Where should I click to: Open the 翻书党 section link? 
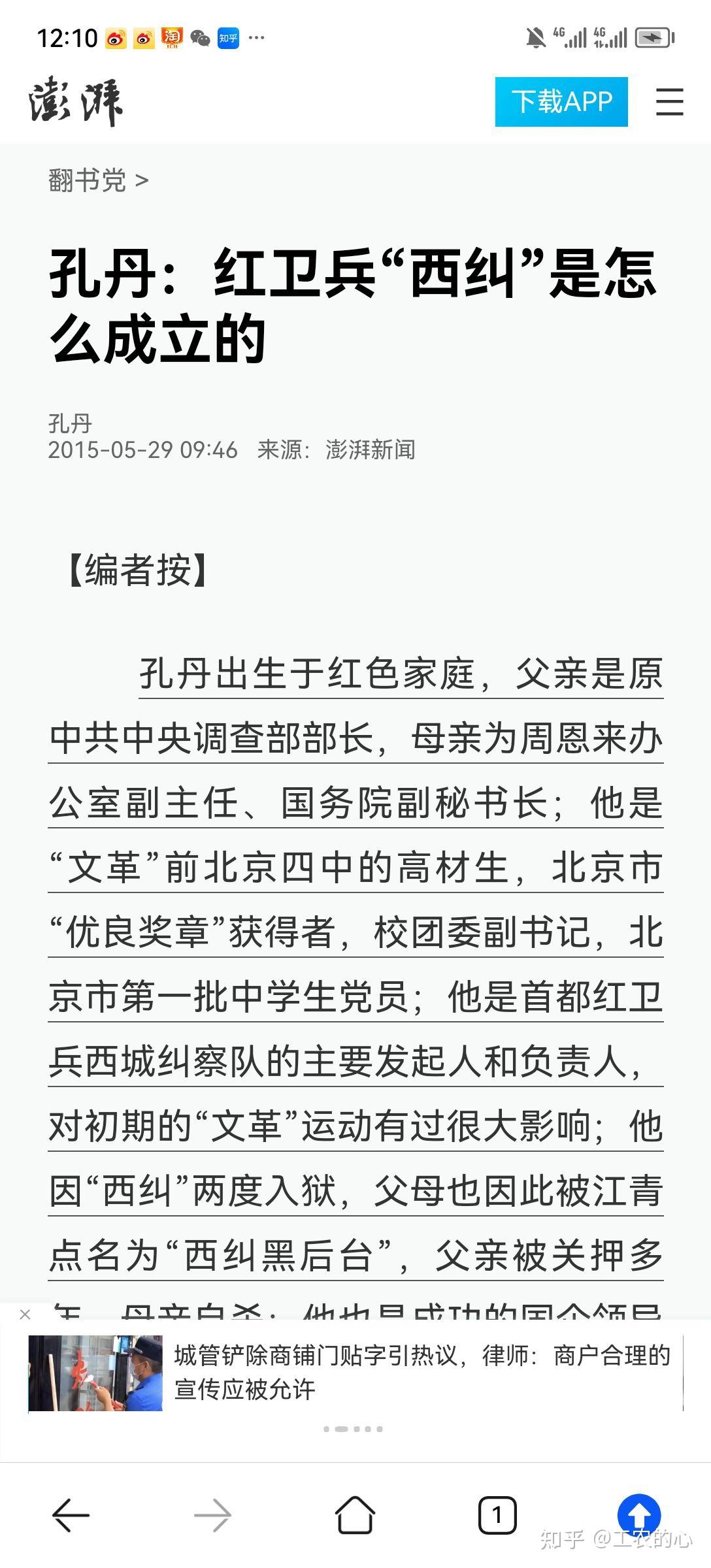click(x=99, y=180)
